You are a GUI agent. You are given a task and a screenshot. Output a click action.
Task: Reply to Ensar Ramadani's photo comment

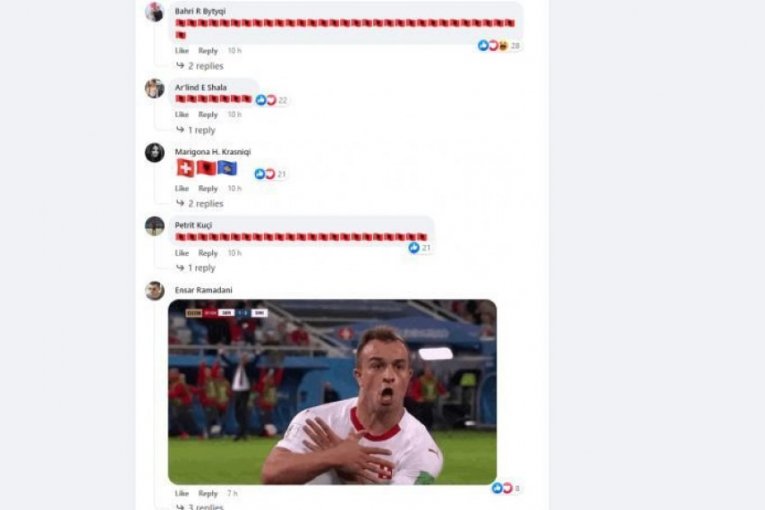tap(208, 493)
